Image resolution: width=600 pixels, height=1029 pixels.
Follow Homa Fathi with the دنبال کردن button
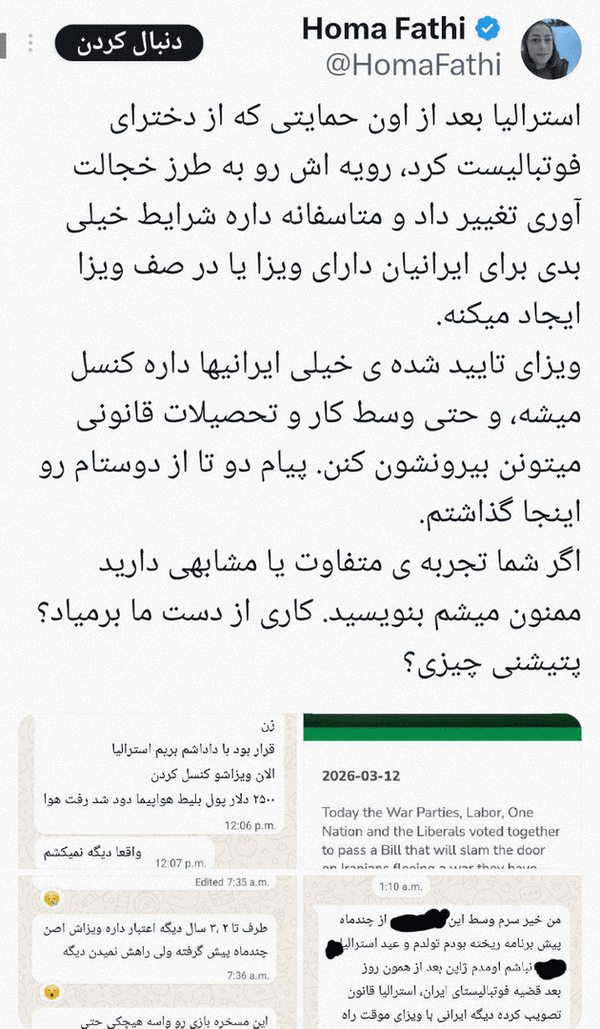(x=129, y=43)
